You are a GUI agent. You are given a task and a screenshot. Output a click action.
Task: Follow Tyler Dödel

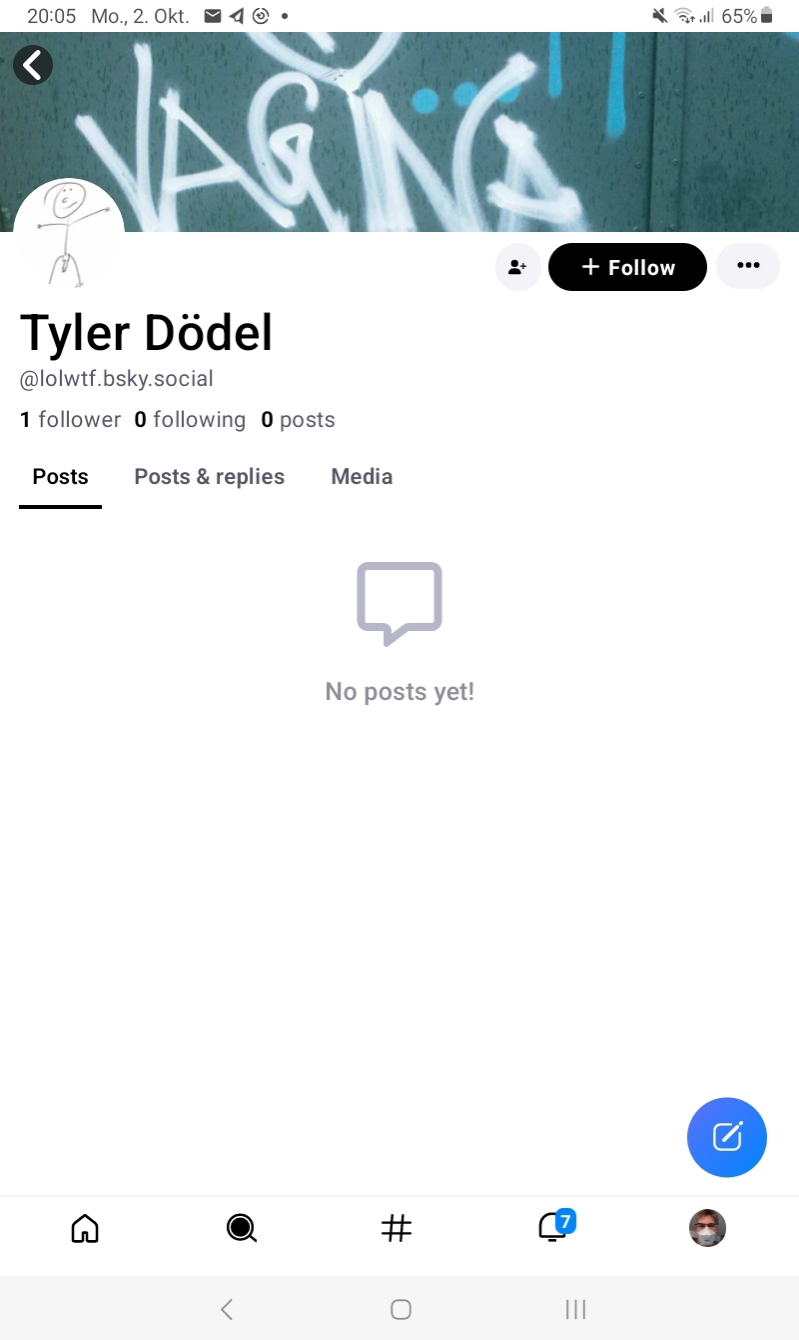click(627, 267)
